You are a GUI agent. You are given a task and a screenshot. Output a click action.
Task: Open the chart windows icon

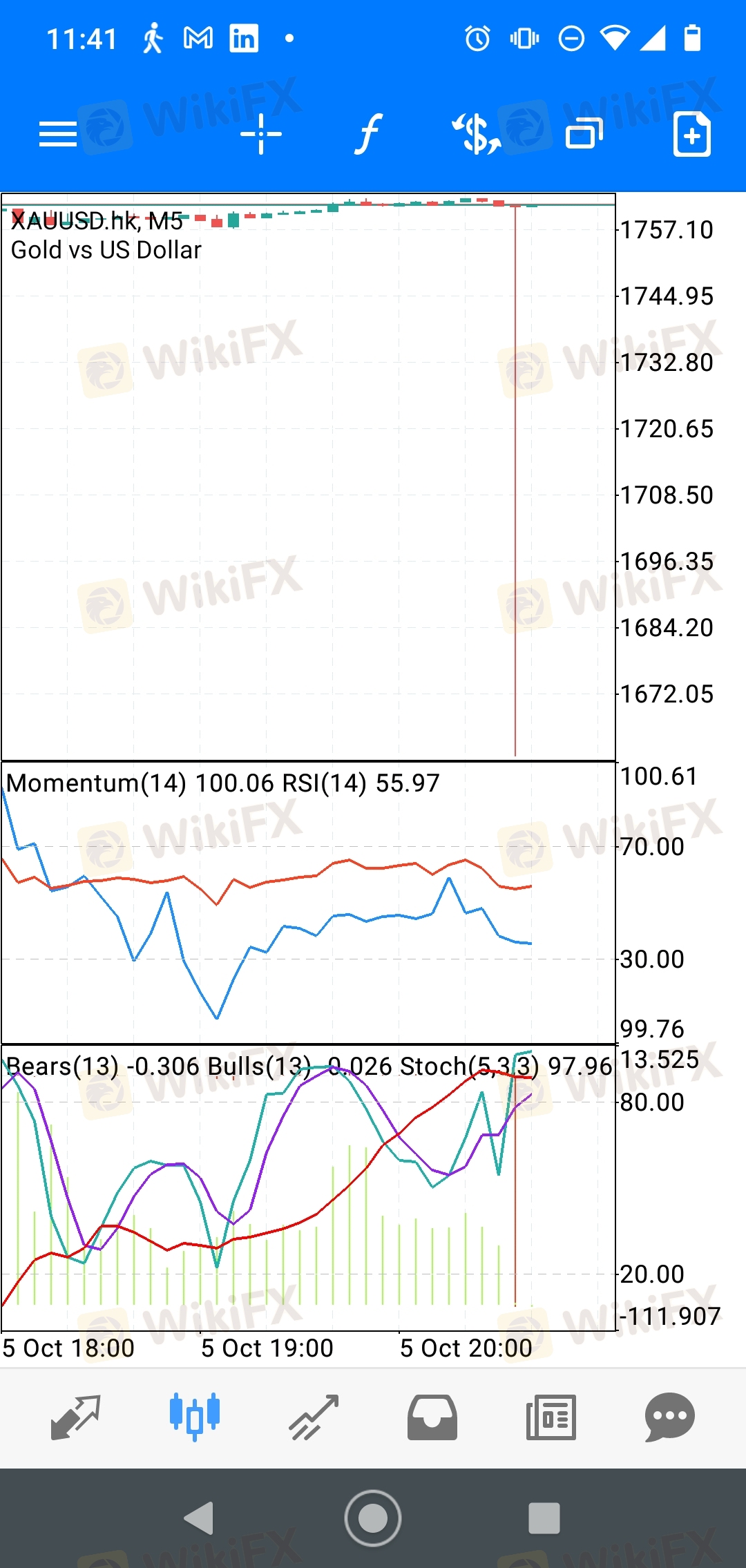coord(584,134)
